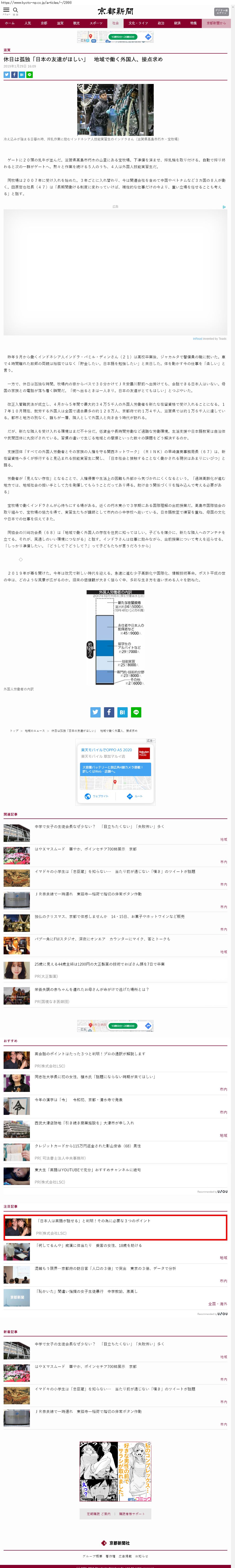
Task: Go to the 京都新聞から tab
Action: [x=216, y=23]
